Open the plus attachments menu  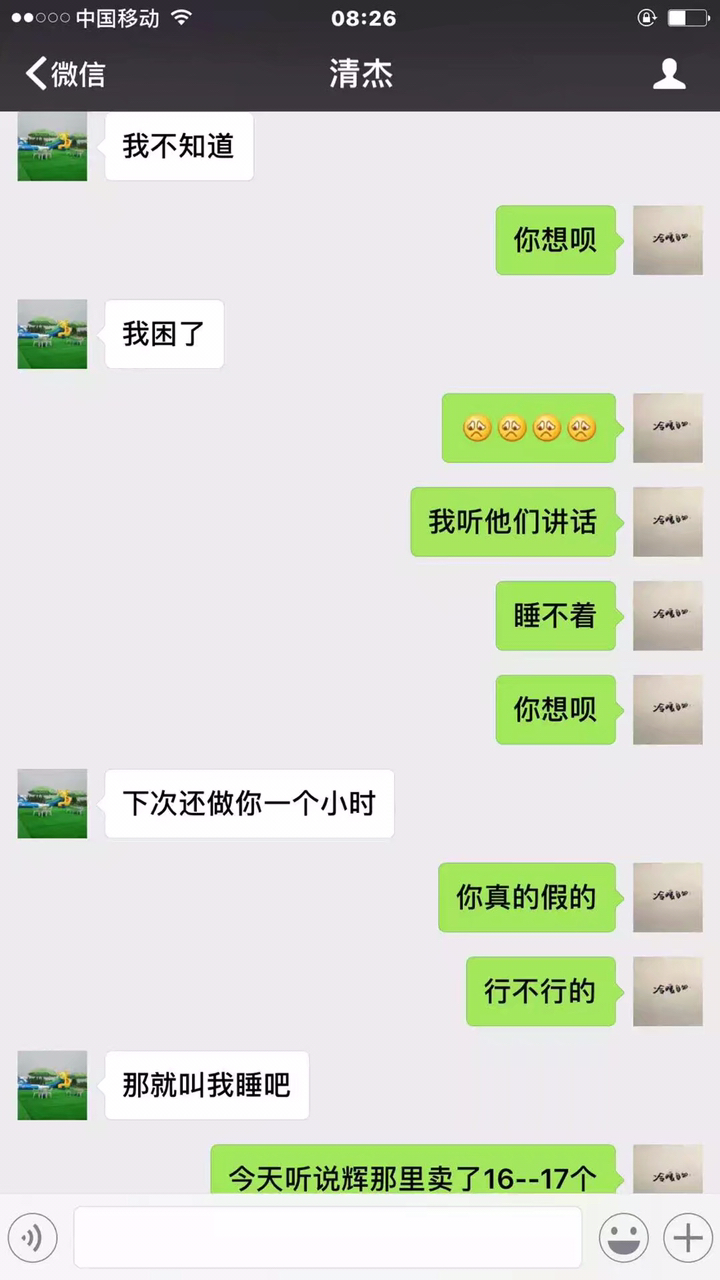tap(687, 1238)
